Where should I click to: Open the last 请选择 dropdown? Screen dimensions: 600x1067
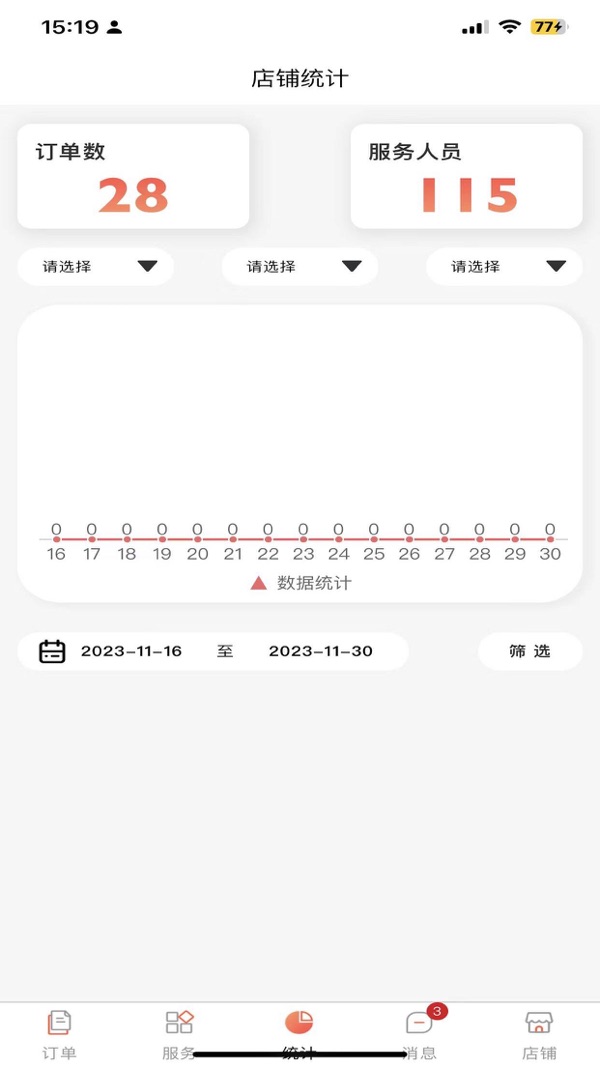click(504, 267)
